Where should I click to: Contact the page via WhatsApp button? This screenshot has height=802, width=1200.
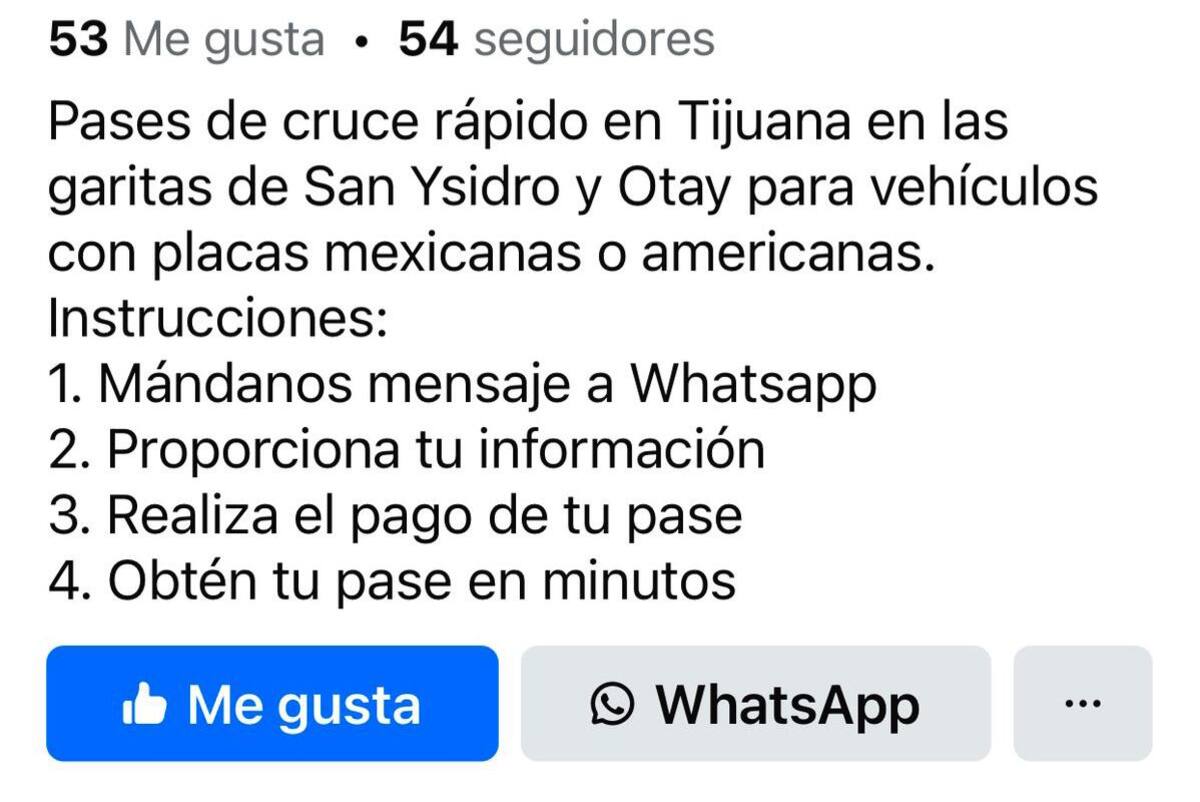point(755,704)
